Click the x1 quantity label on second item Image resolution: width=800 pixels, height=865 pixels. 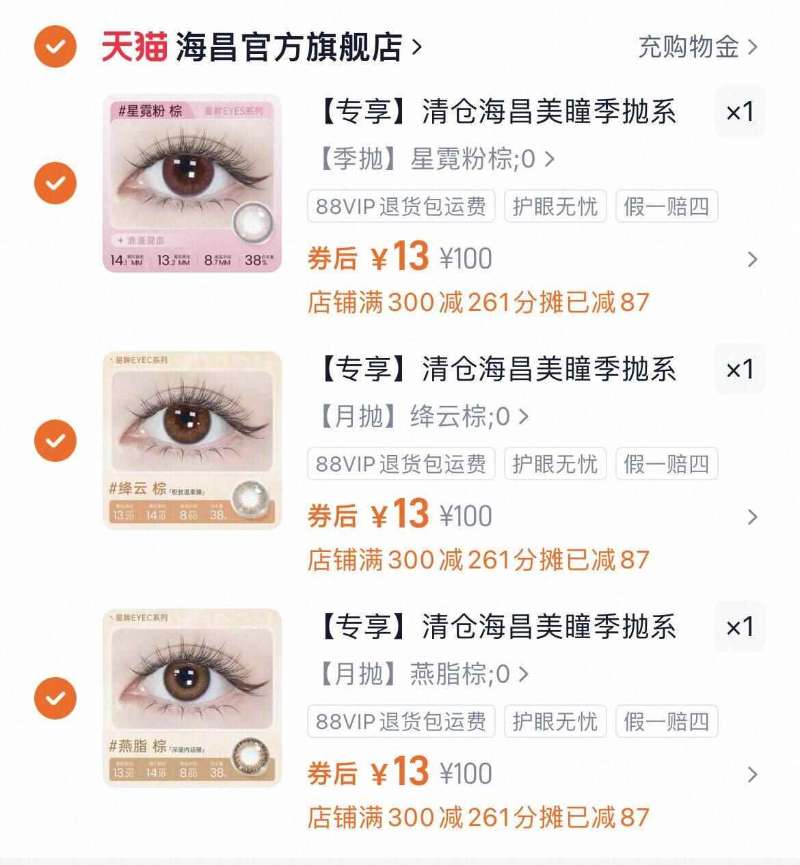(x=740, y=371)
